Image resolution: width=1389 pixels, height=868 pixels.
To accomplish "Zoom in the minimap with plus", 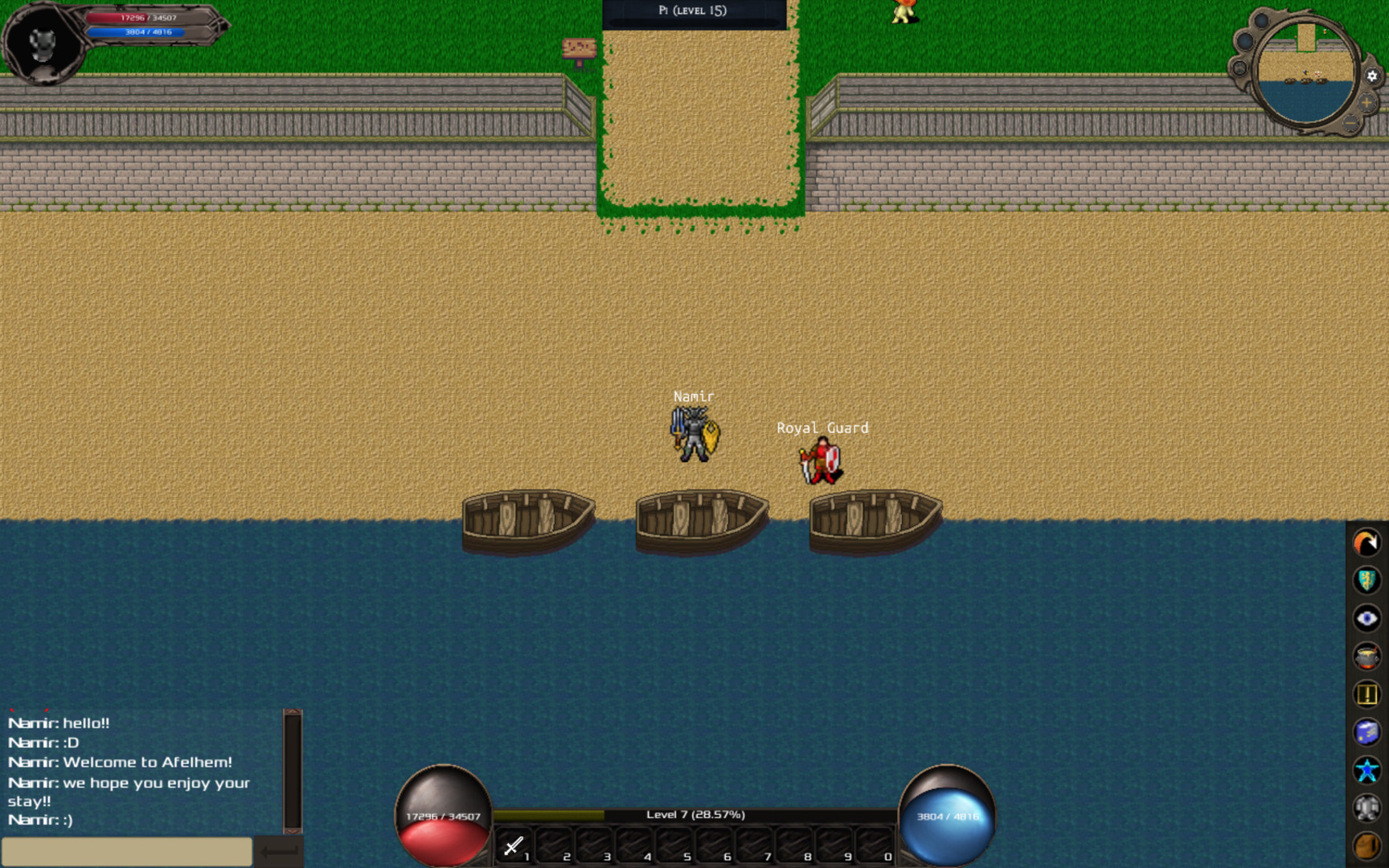I will point(1366,103).
